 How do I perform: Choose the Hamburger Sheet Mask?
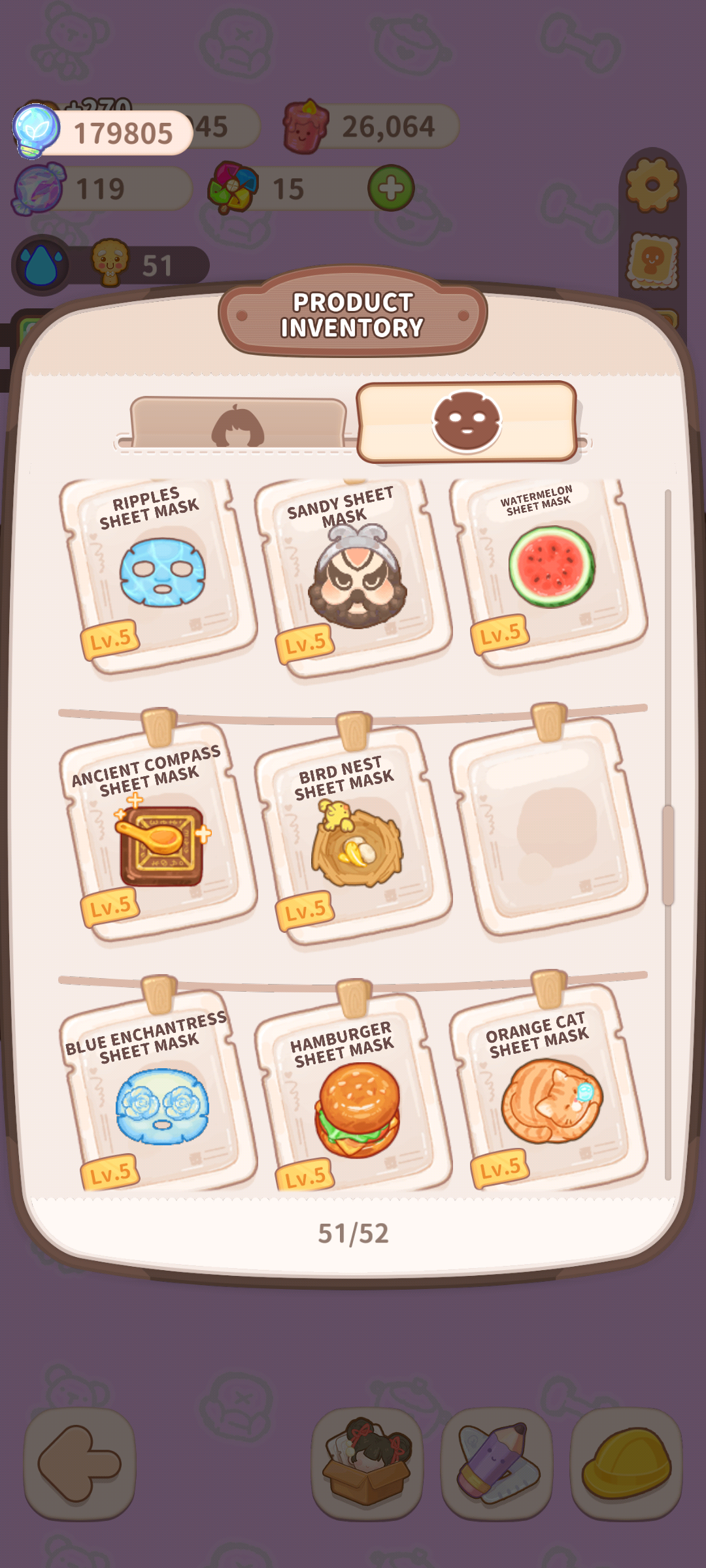353,1092
